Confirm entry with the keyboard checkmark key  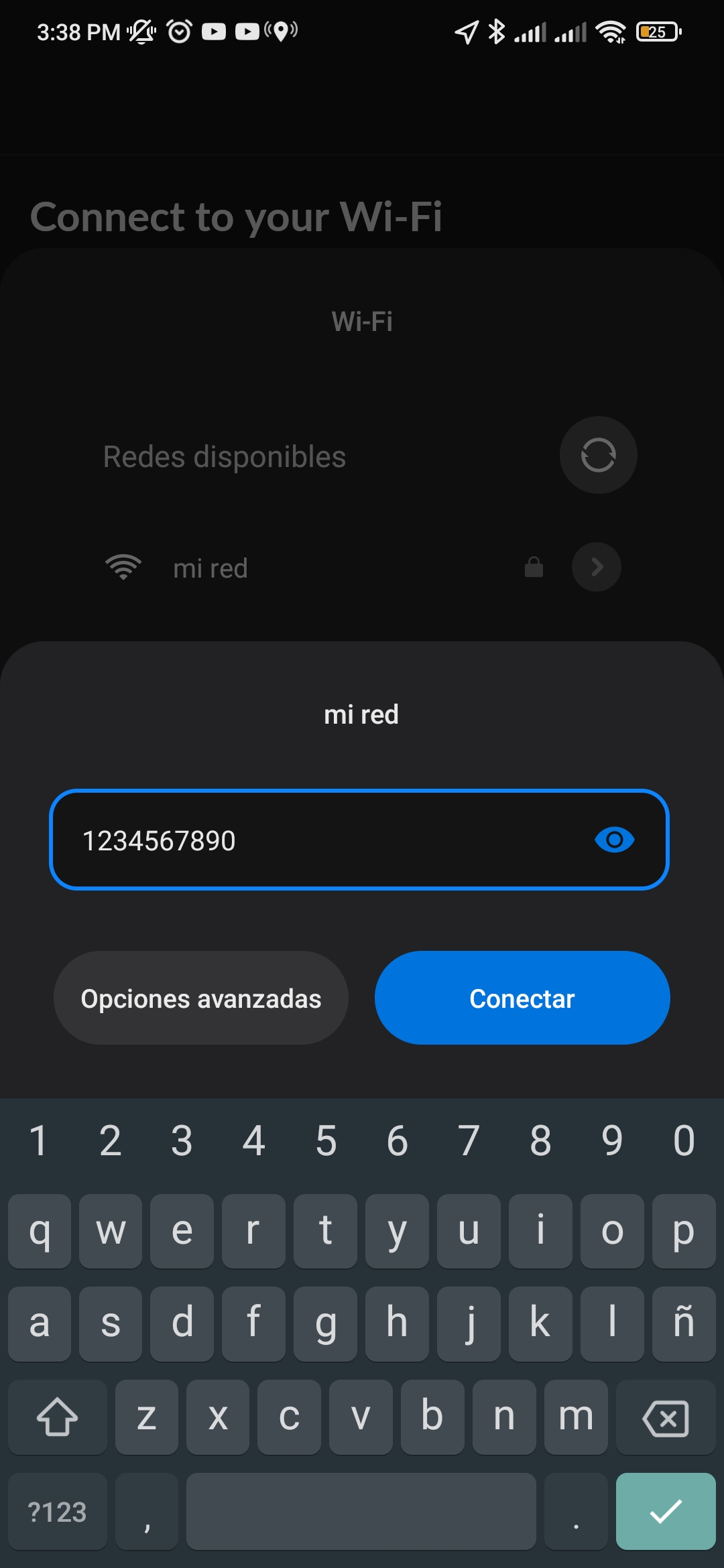coord(665,1511)
